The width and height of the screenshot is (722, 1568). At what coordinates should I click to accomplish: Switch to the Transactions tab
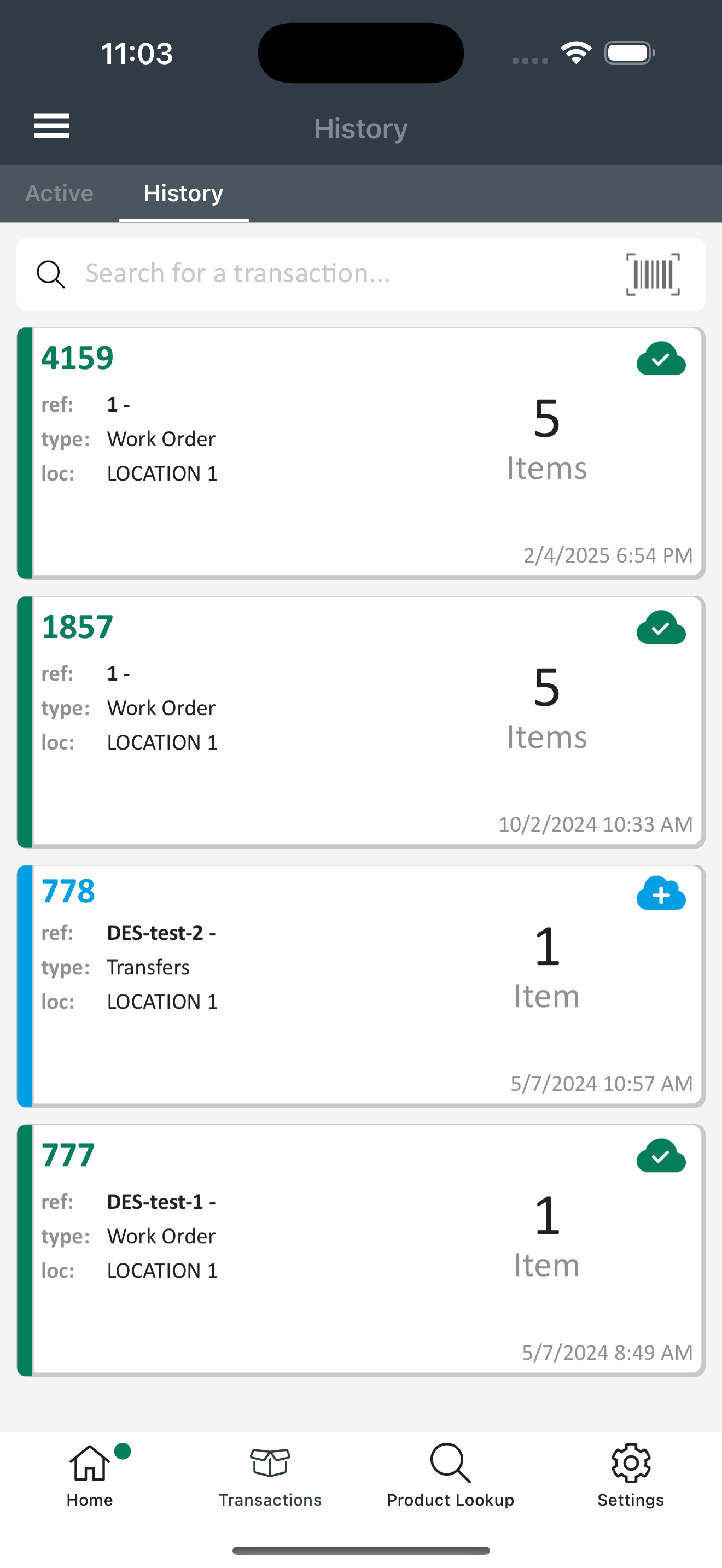point(270,1476)
